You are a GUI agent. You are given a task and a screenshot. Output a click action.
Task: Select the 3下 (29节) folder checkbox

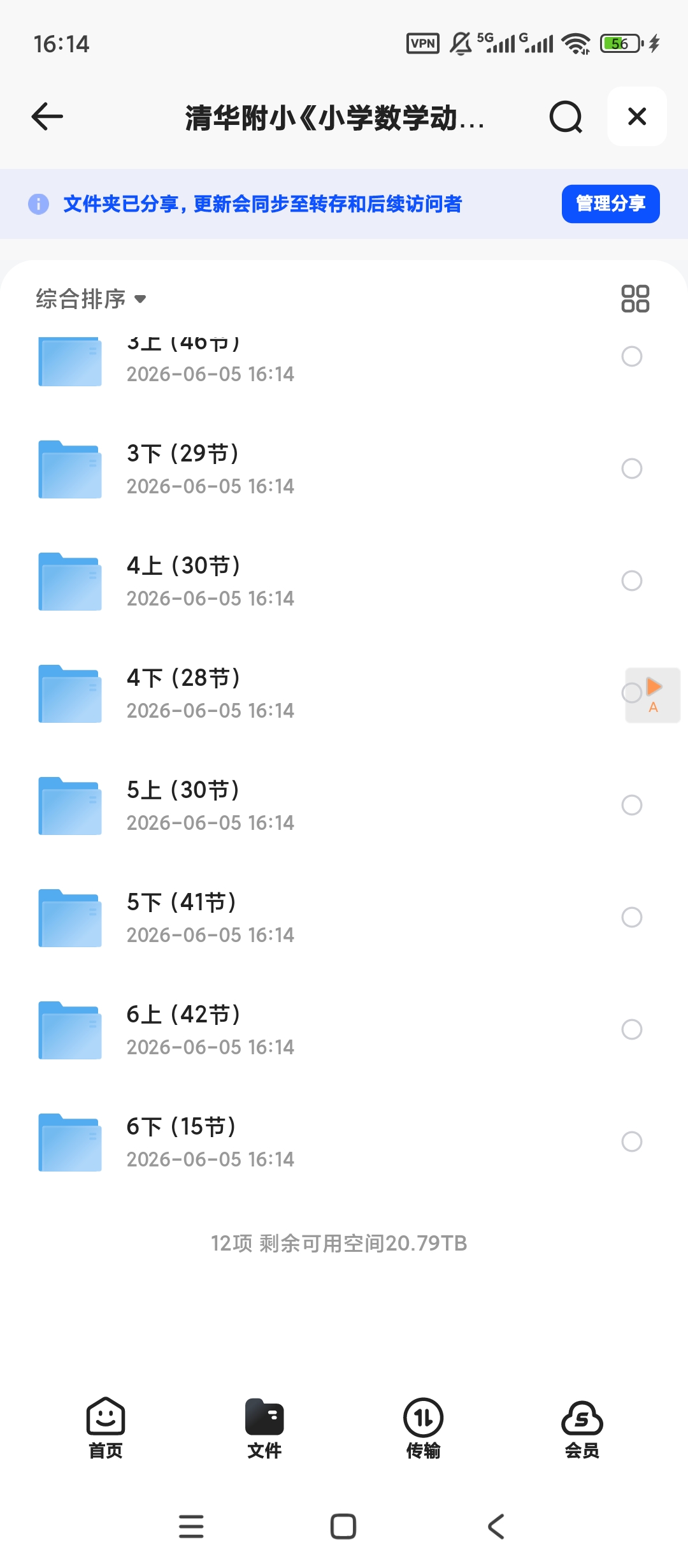(x=631, y=468)
